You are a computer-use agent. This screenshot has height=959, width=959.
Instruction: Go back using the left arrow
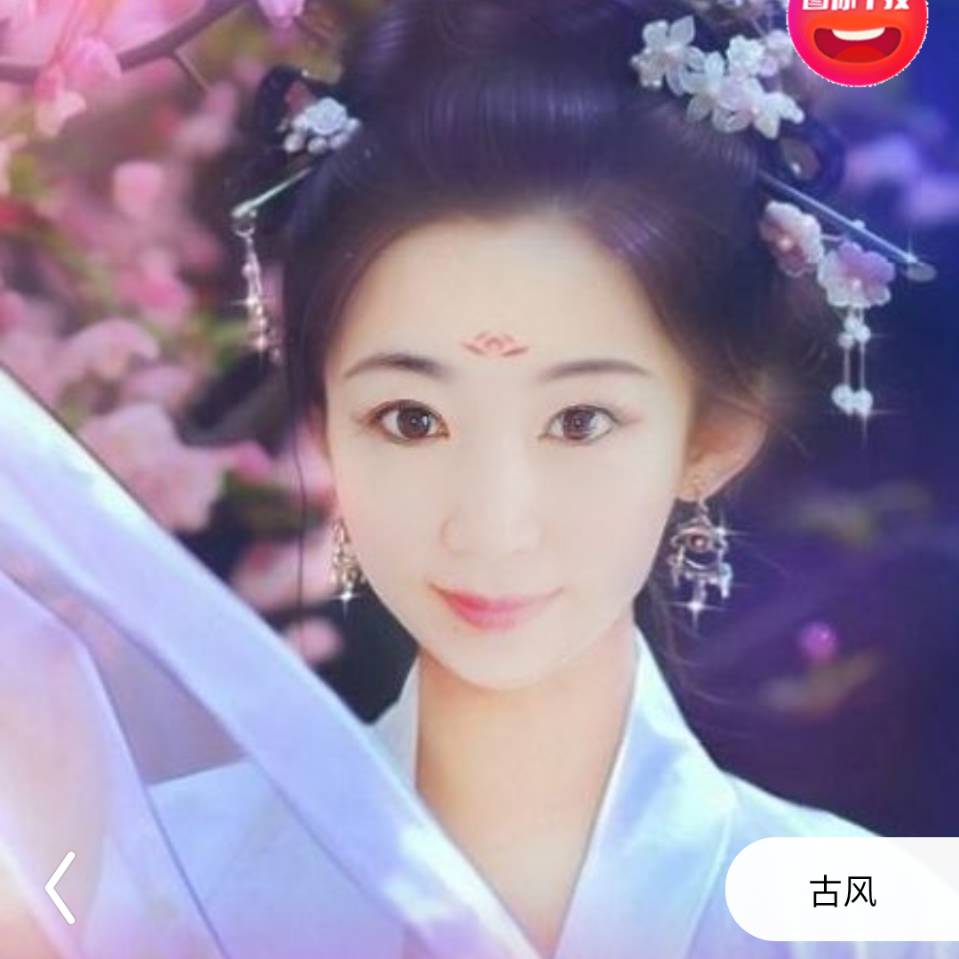61,887
